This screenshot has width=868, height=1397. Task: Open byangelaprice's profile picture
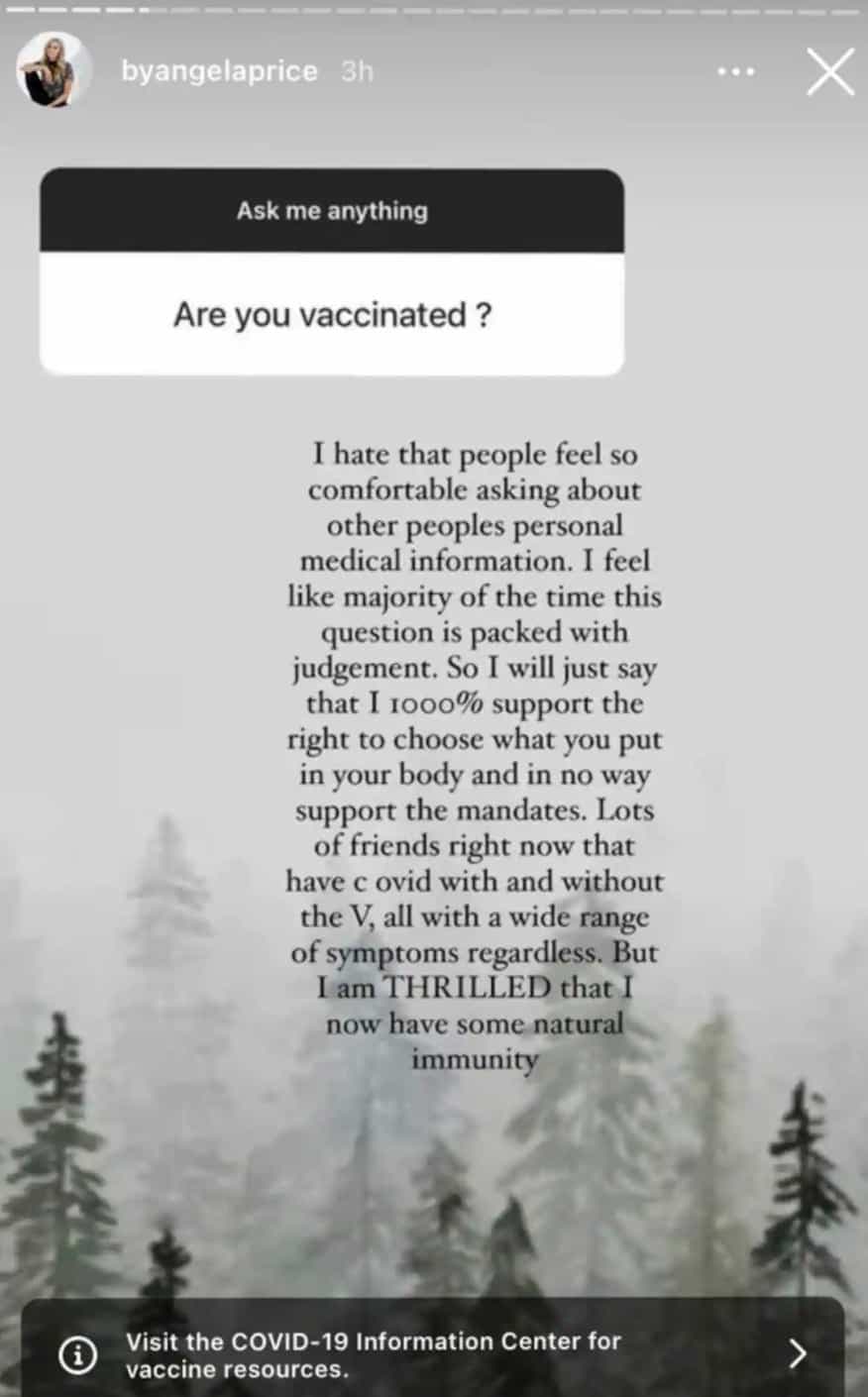pyautogui.click(x=54, y=70)
